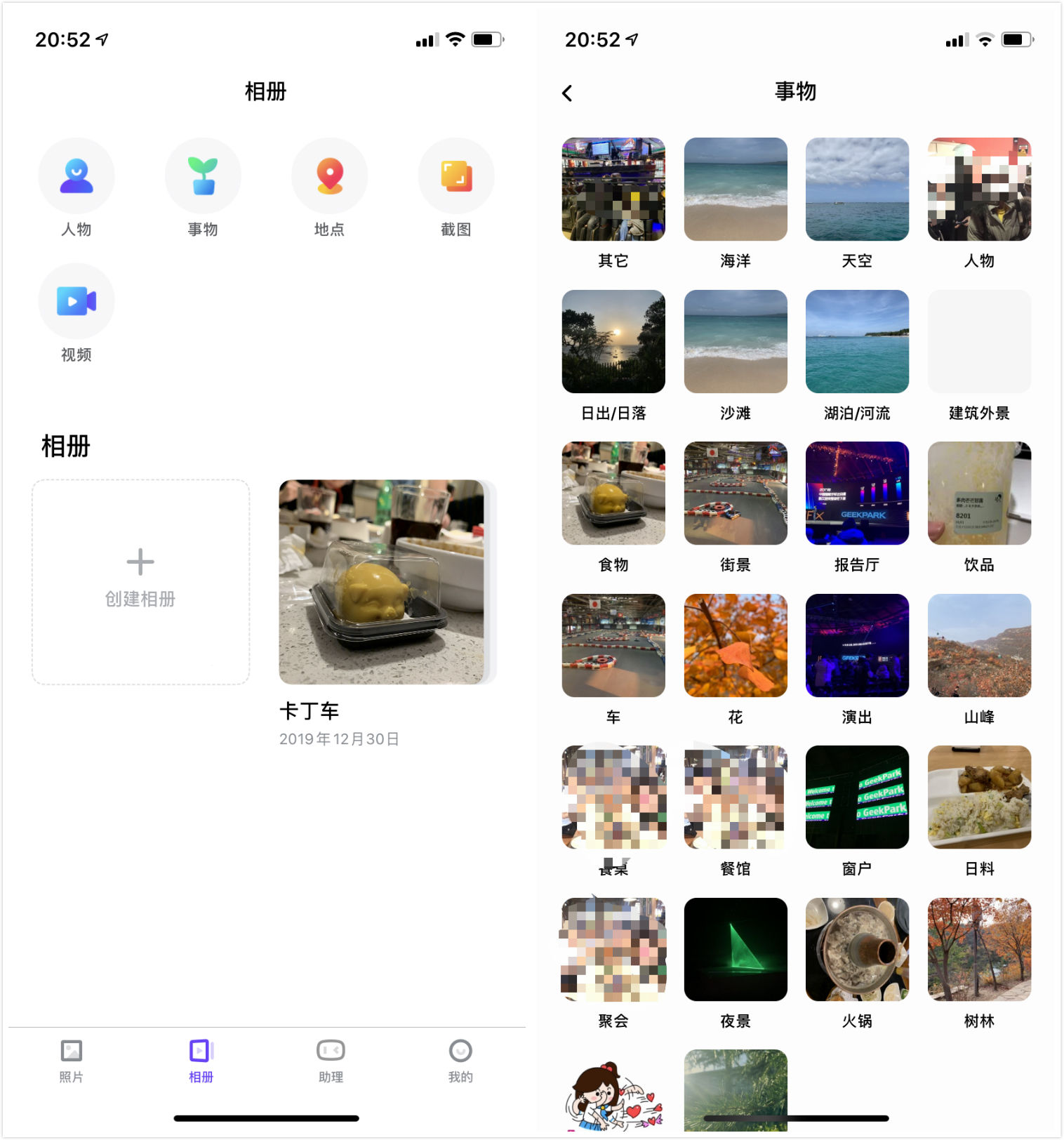Screen dimensions: 1064x1140
Task: Select the 照片 tab icon in bottom navigation
Action: (71, 1052)
